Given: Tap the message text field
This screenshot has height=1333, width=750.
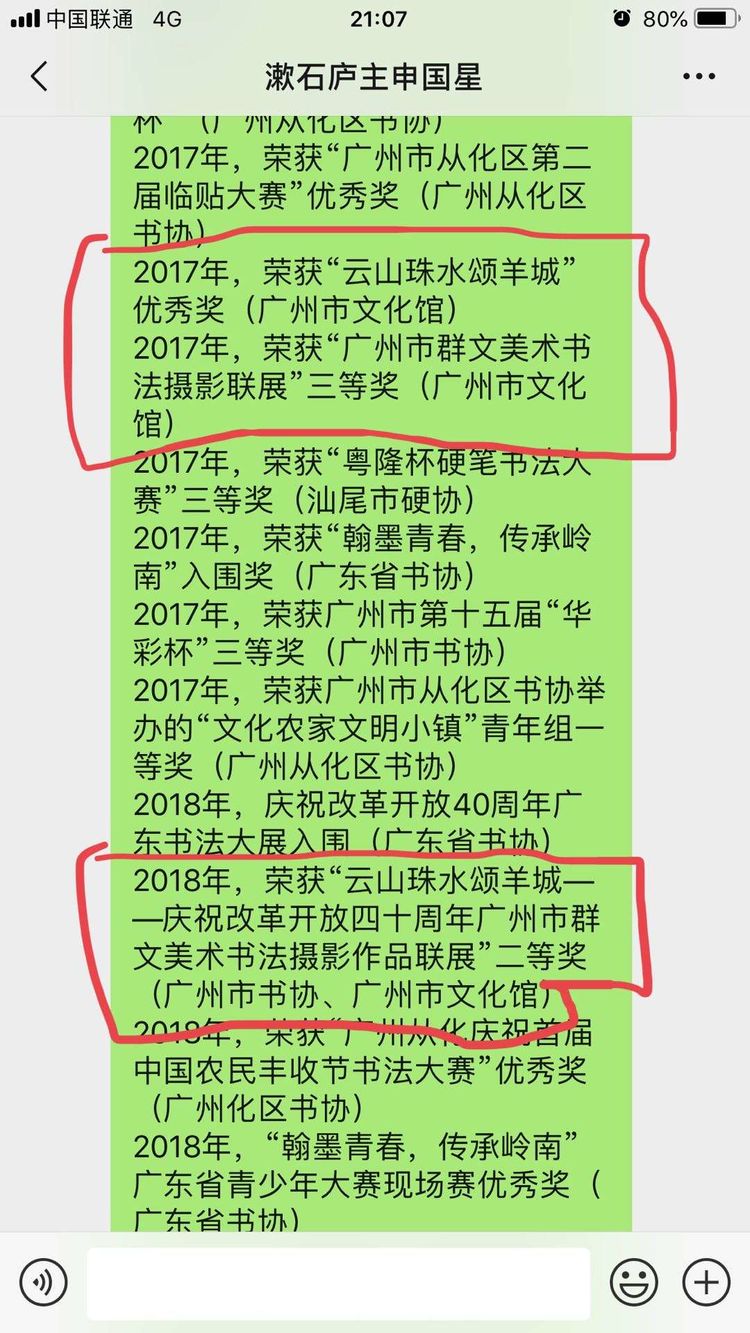Looking at the screenshot, I should (338, 1283).
